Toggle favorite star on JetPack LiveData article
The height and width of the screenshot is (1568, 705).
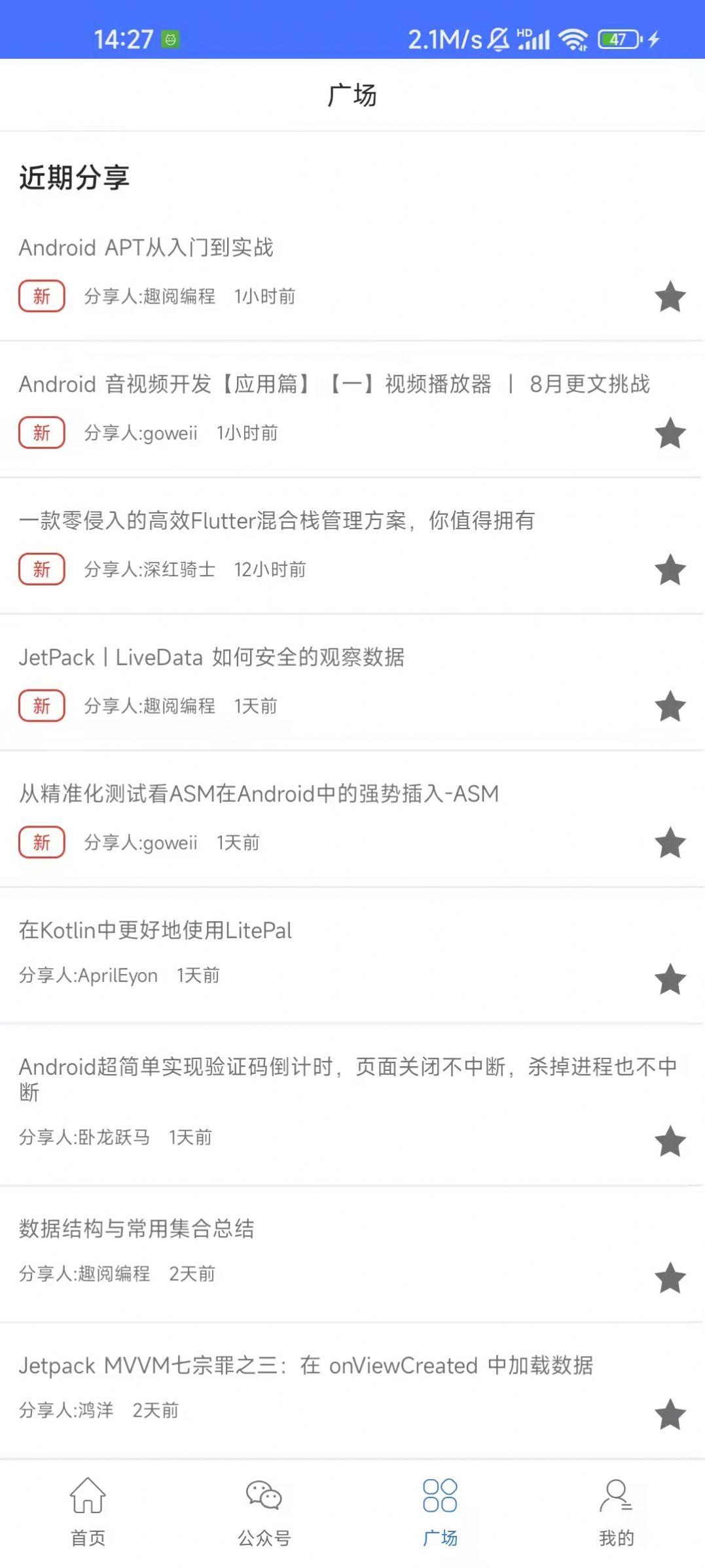(x=670, y=706)
